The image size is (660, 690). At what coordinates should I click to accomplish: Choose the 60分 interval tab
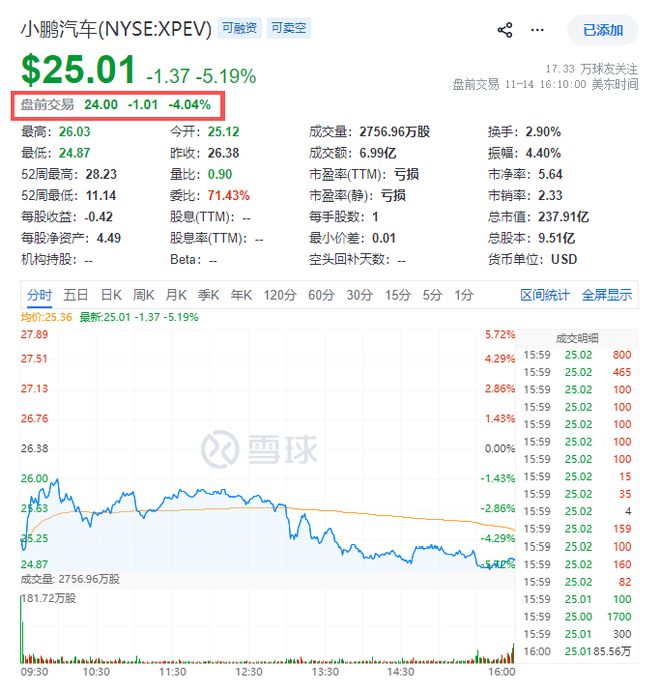(321, 295)
